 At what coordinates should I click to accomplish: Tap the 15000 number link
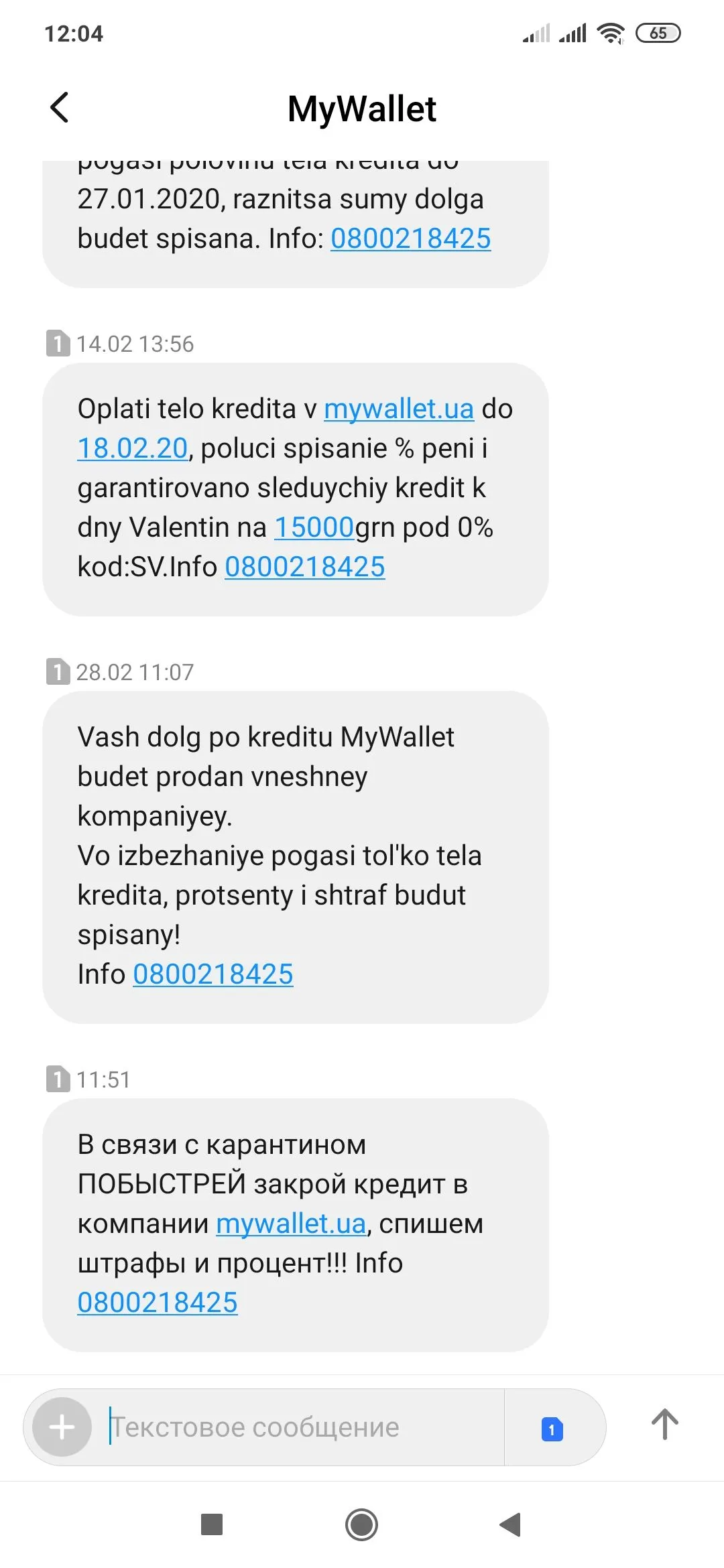314,527
